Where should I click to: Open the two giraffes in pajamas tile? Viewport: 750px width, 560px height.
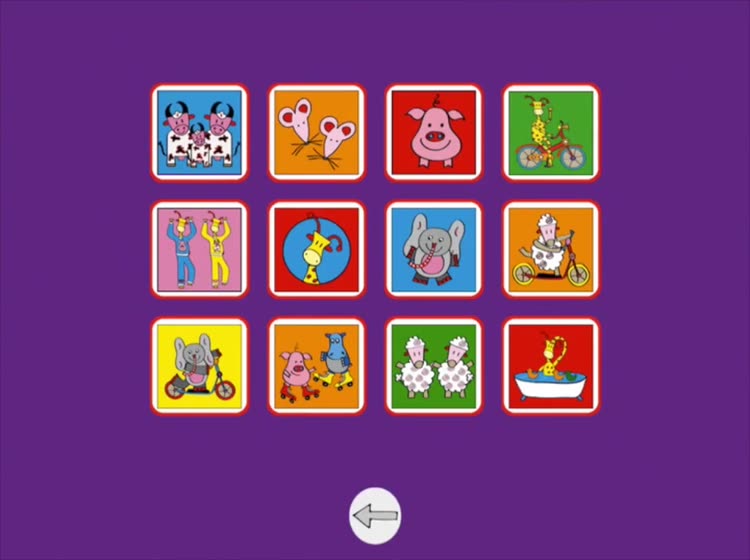coord(198,249)
